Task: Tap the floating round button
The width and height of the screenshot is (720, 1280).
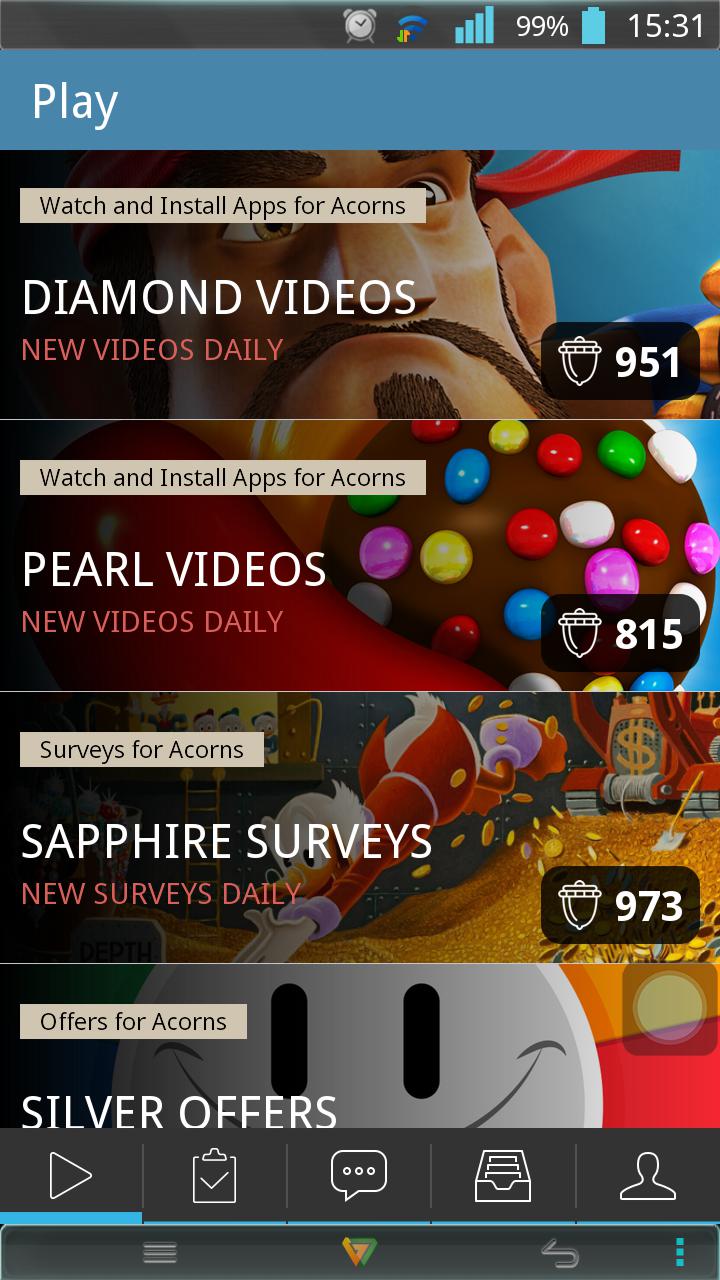Action: pos(670,1007)
